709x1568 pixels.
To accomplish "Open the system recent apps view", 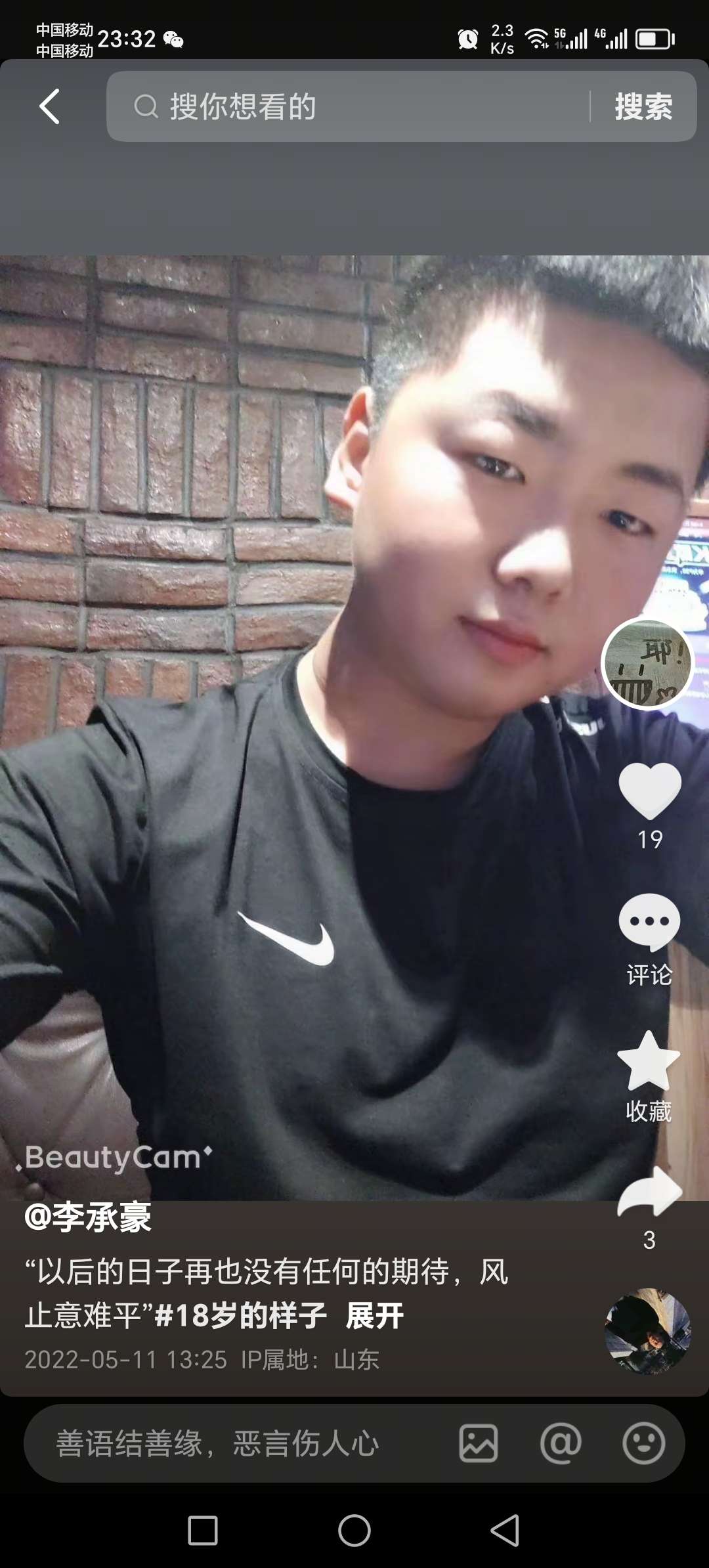I will tap(203, 1531).
